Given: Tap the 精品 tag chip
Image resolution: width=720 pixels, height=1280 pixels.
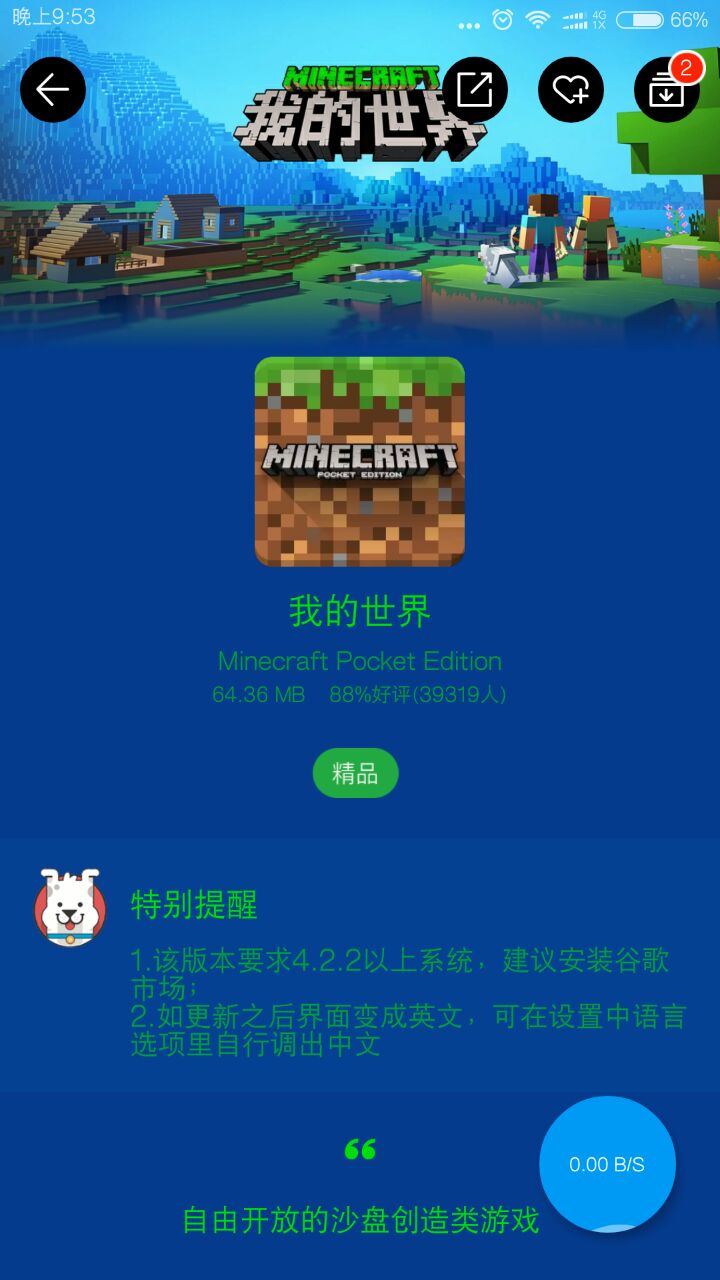Looking at the screenshot, I should coord(355,773).
